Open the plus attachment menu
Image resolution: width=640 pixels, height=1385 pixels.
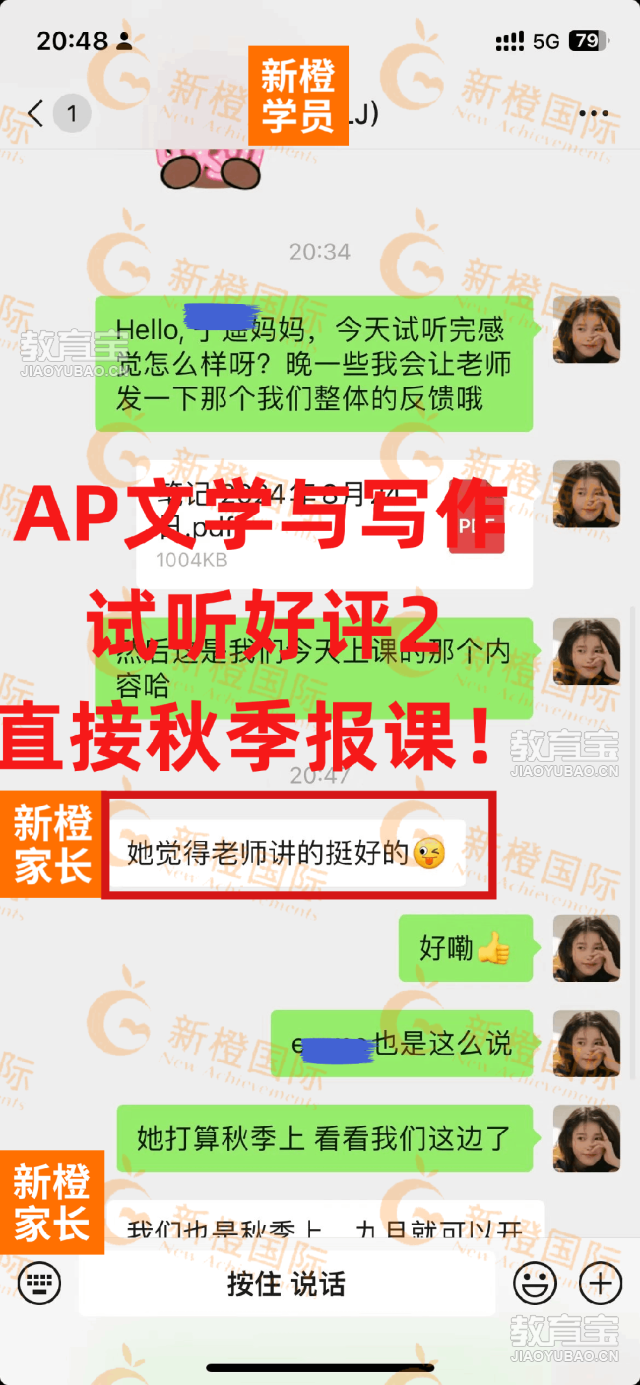click(x=601, y=1283)
